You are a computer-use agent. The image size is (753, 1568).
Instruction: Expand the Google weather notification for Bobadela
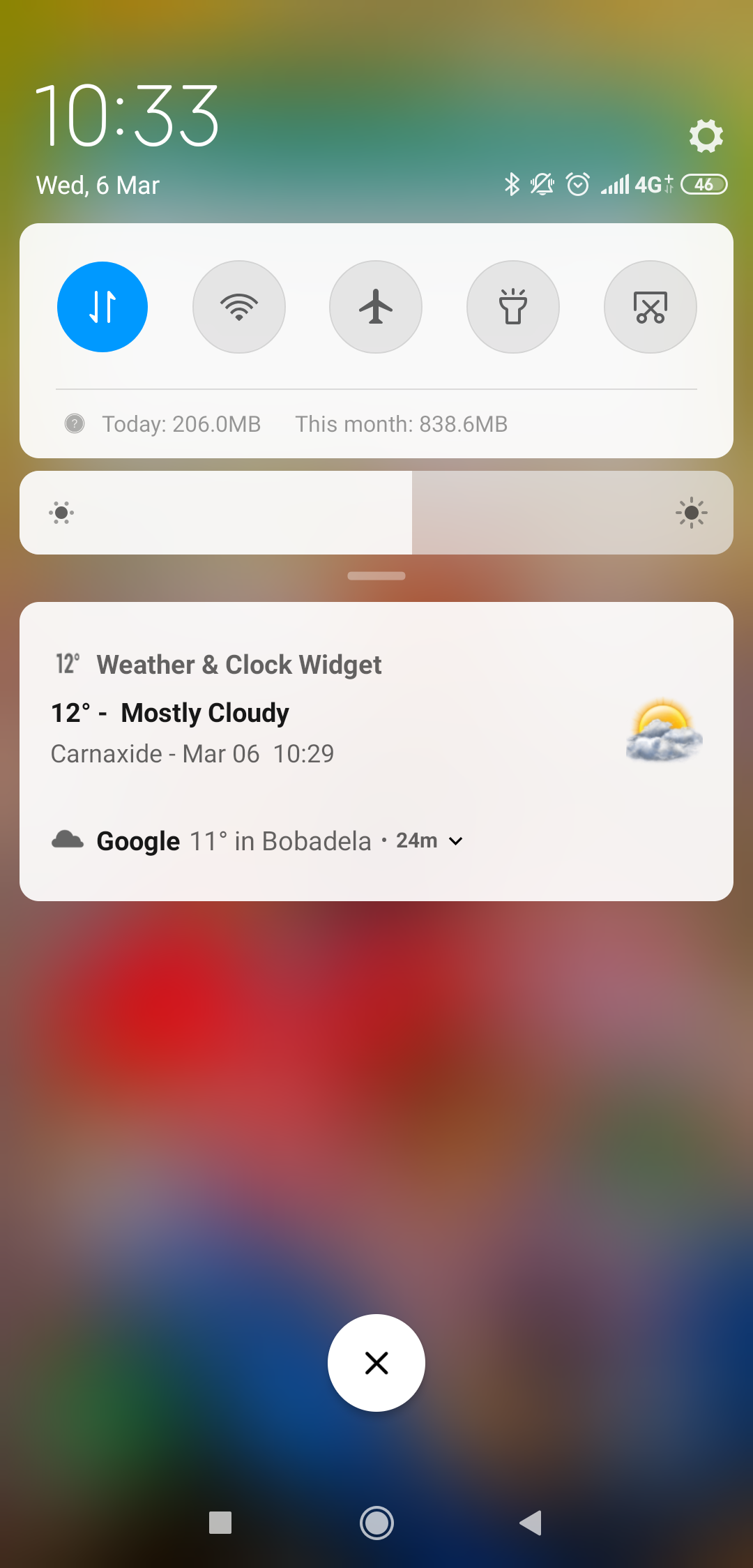tap(456, 841)
